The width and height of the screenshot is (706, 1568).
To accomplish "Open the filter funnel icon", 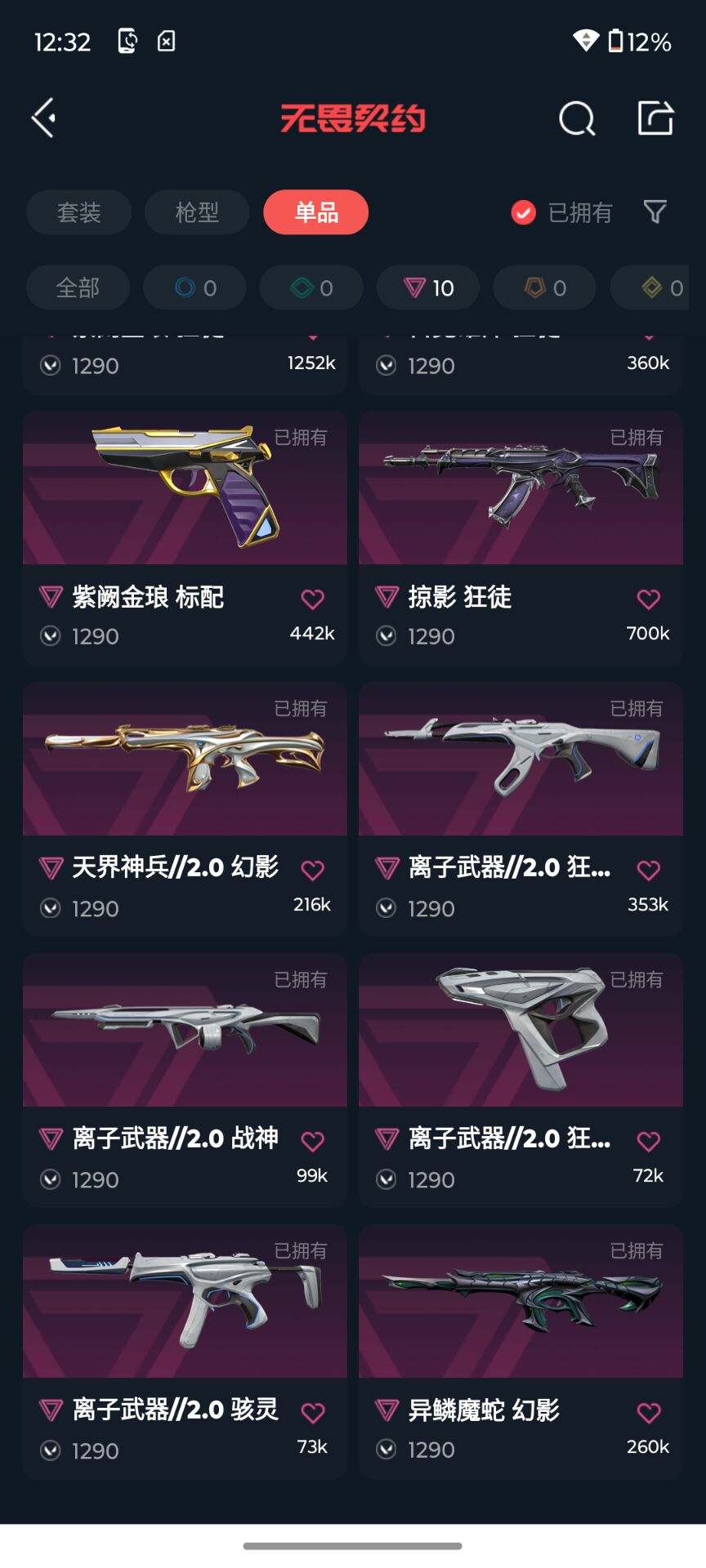I will (655, 212).
